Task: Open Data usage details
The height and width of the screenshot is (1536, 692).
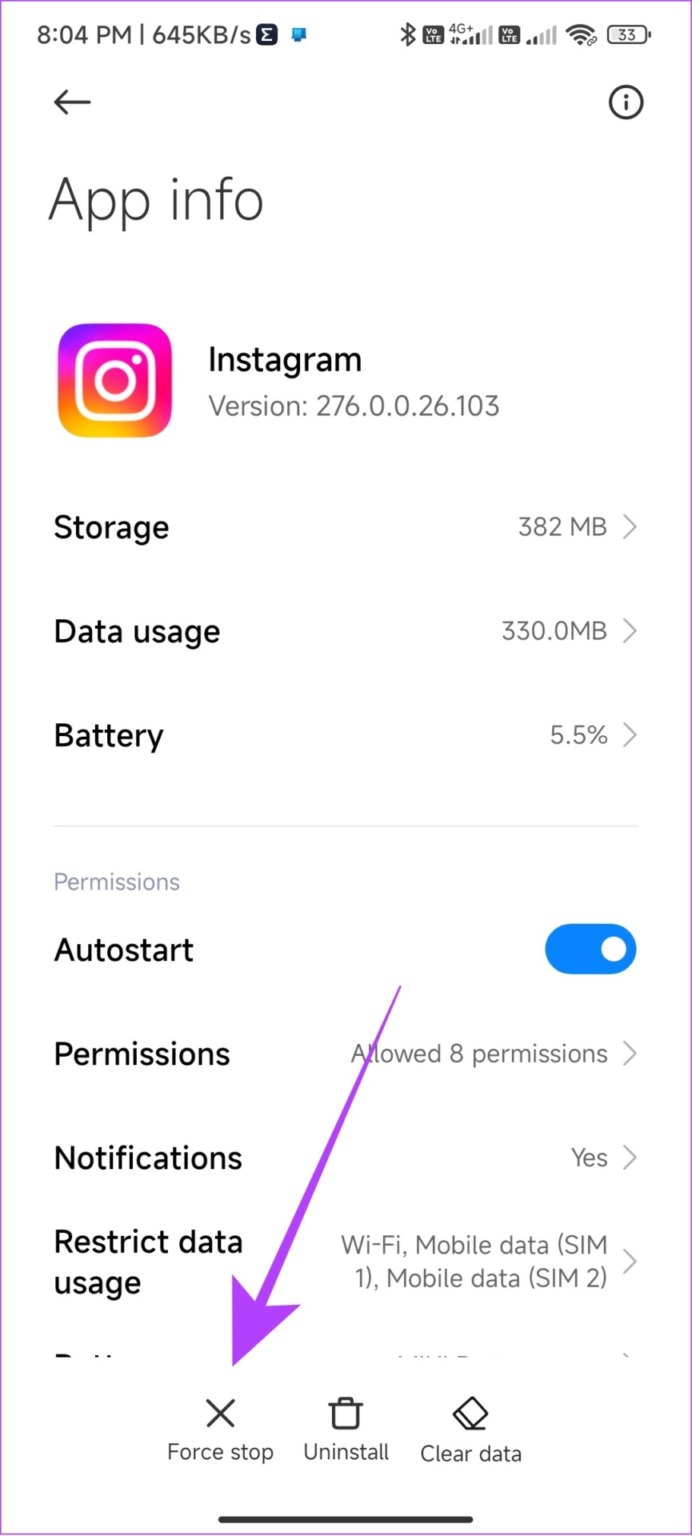Action: (x=345, y=631)
